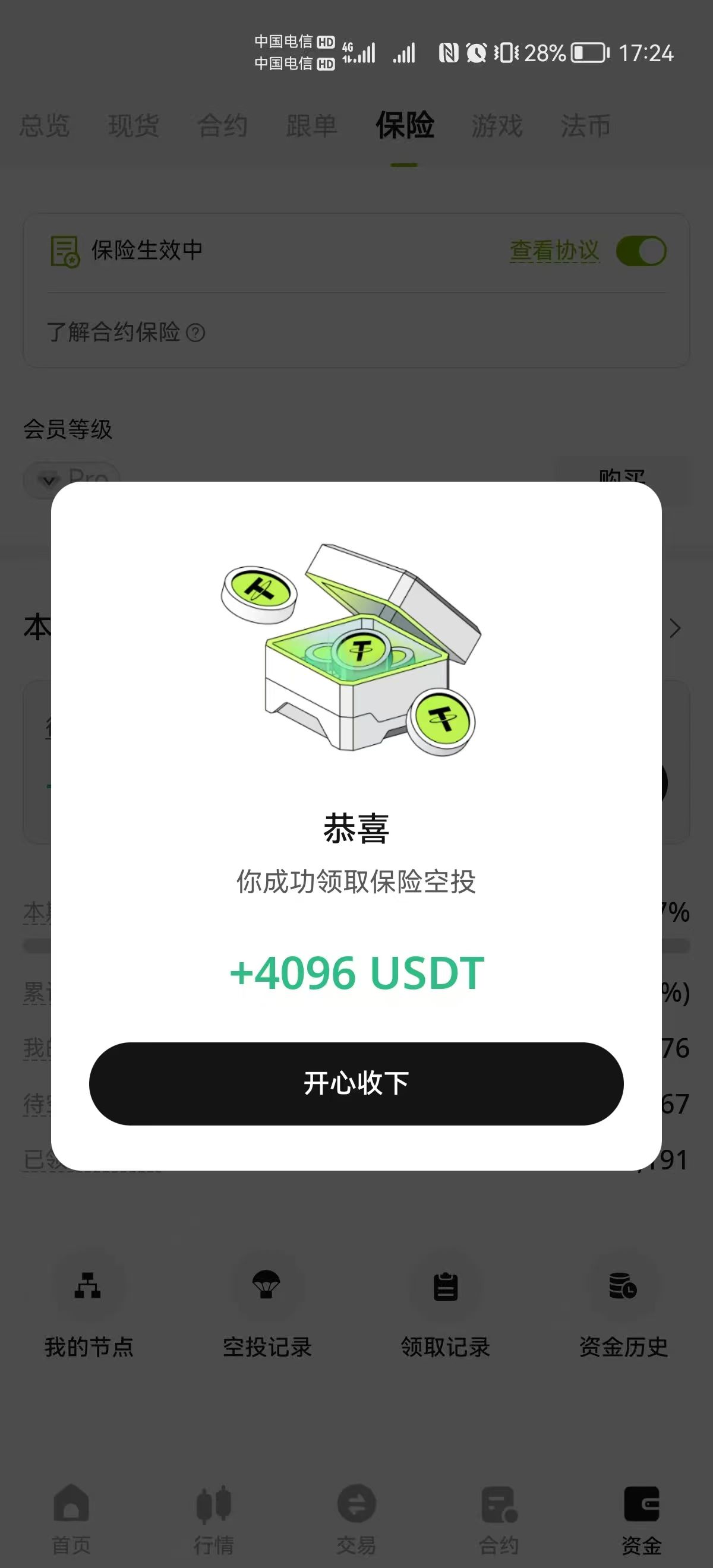Image resolution: width=713 pixels, height=1568 pixels.
Task: Switch to the 法币 top tab
Action: tap(585, 126)
